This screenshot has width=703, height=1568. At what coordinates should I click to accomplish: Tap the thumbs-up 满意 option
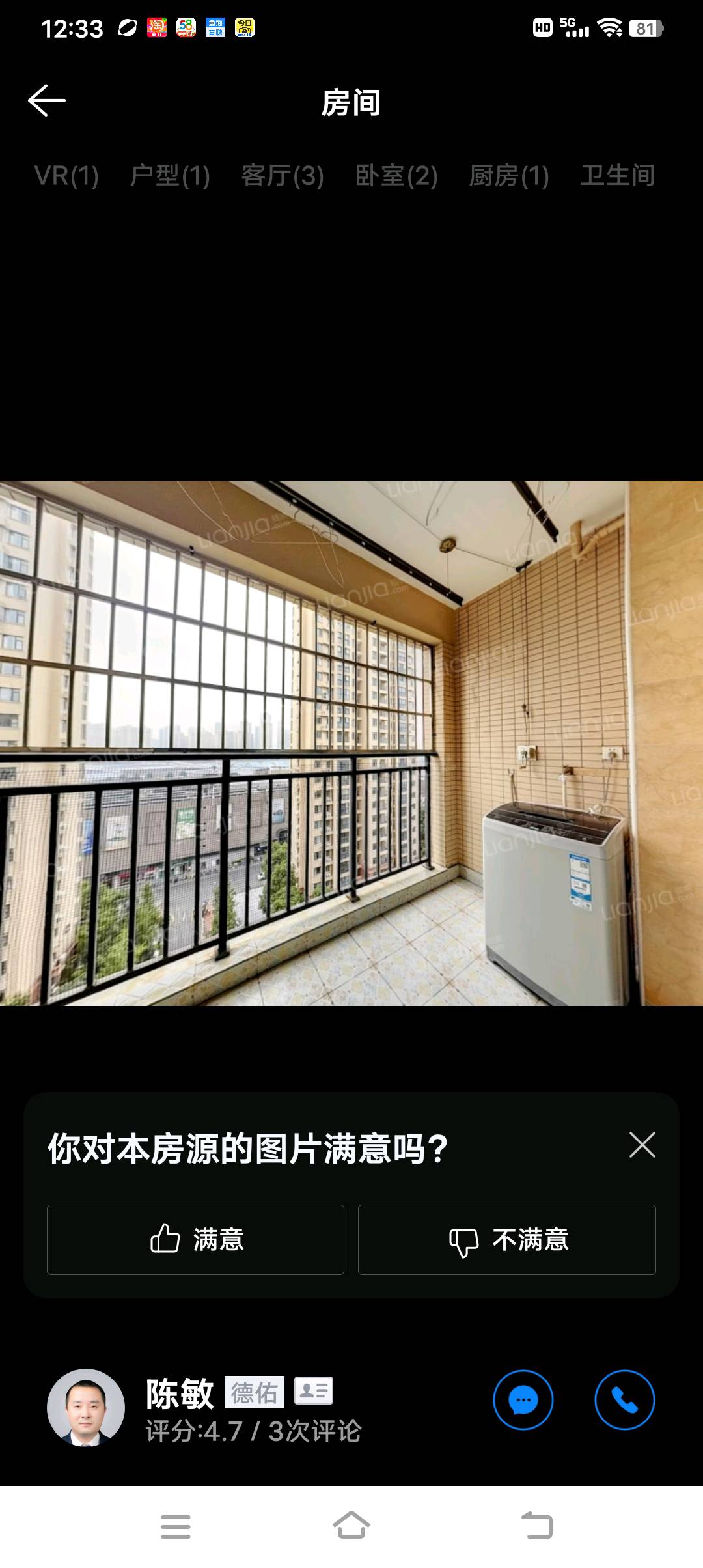coord(195,1239)
